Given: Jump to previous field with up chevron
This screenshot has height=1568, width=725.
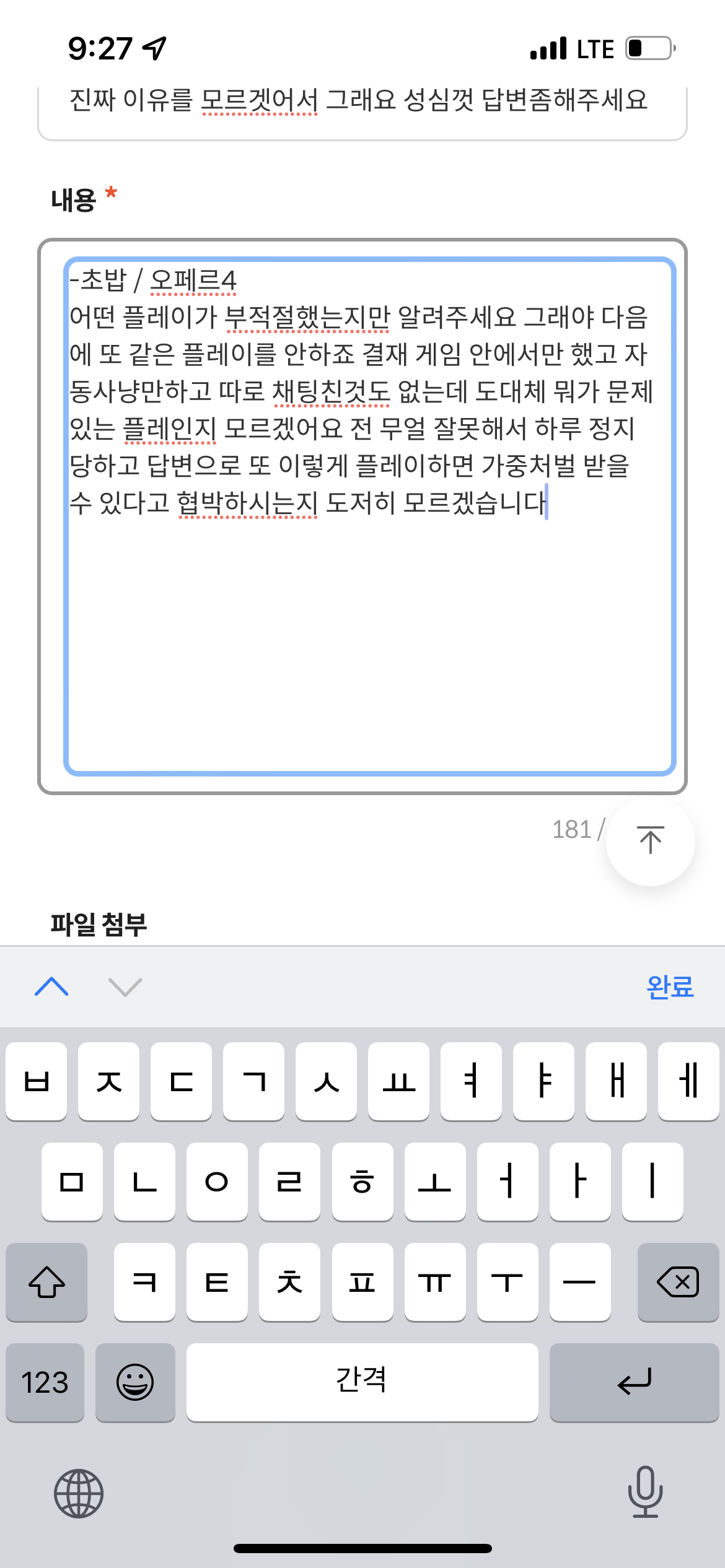Looking at the screenshot, I should point(52,987).
